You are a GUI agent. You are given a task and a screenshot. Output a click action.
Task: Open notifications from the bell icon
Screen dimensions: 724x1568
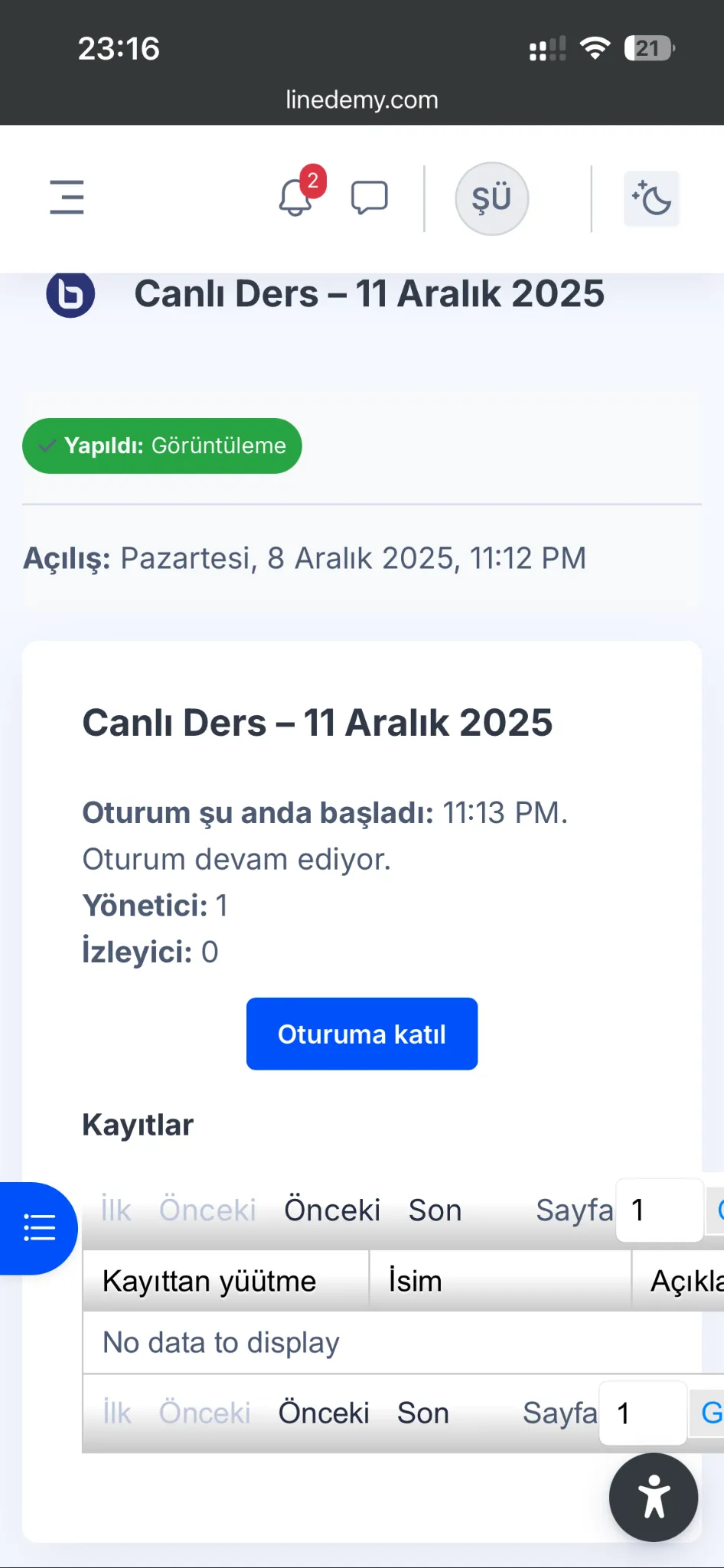coord(293,201)
